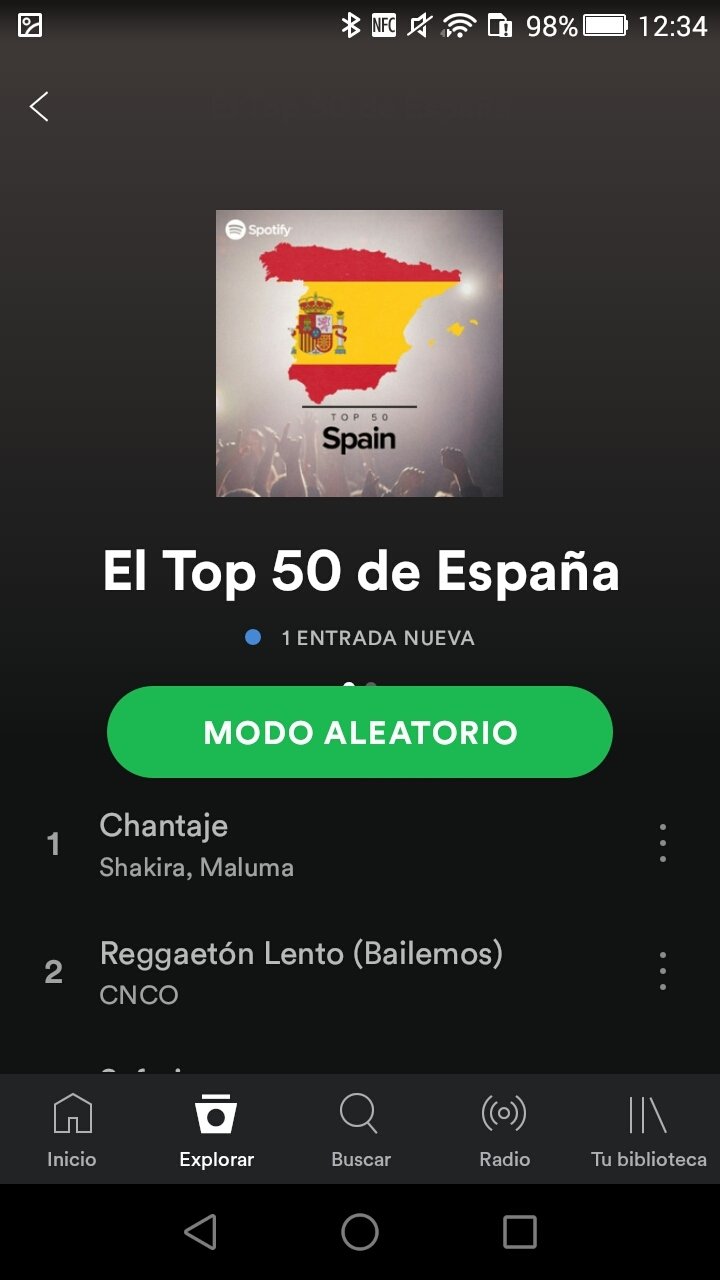
Task: Open recent apps from navigation bar
Action: tap(520, 1232)
